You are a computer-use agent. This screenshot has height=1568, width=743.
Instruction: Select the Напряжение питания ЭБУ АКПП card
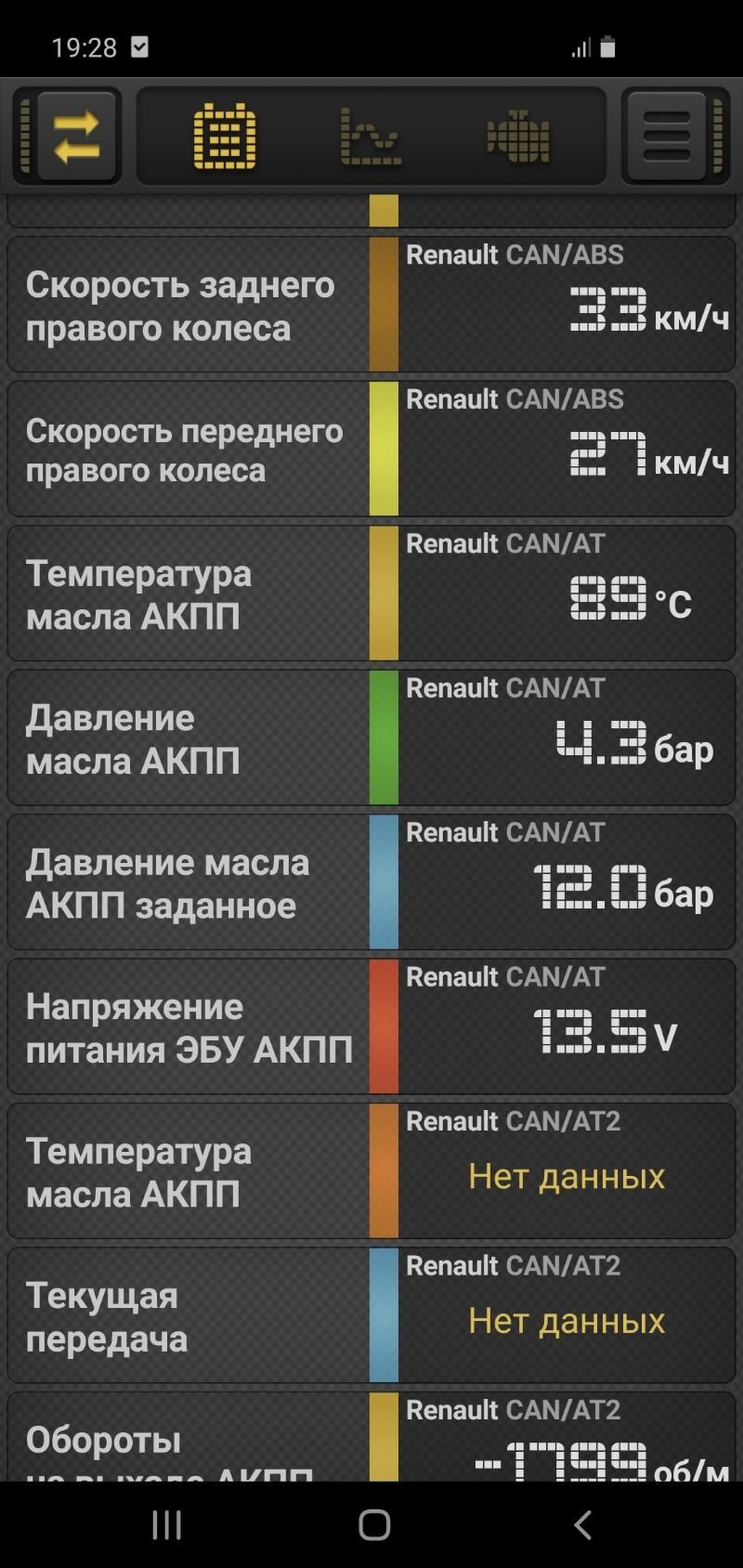pyautogui.click(x=371, y=1026)
